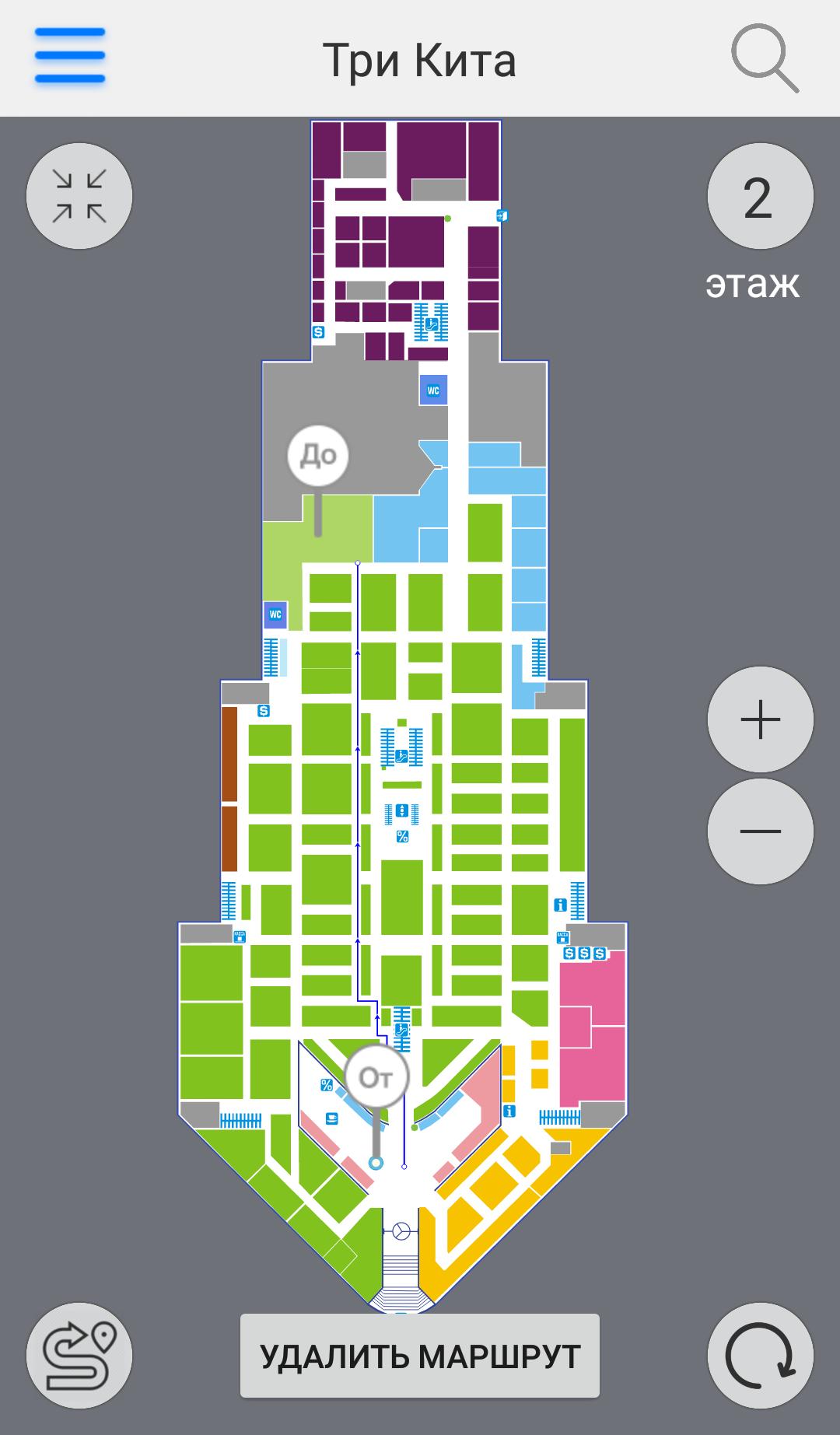Open the floor 2 selector

pyautogui.click(x=760, y=197)
